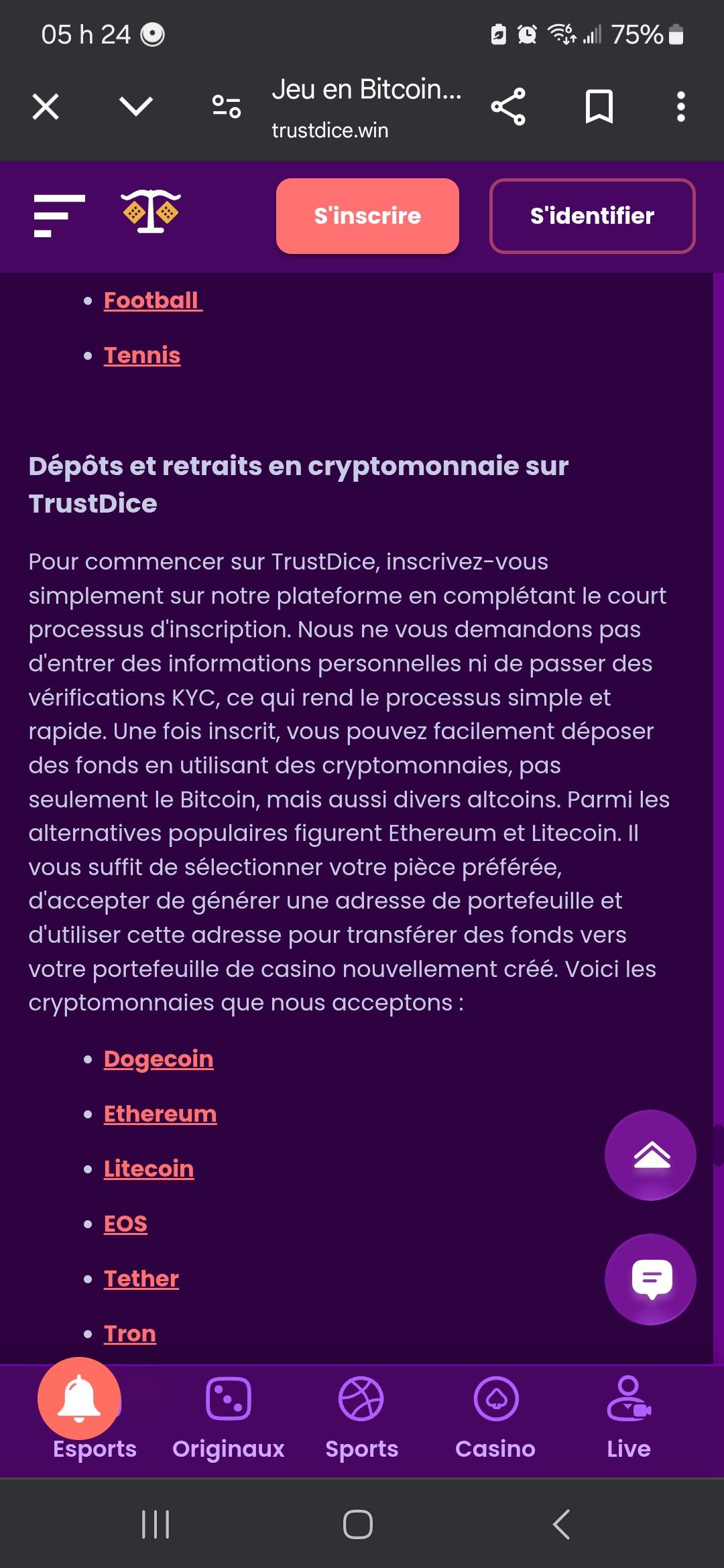
Task: Minimize the tab with the down chevron
Action: [x=135, y=107]
